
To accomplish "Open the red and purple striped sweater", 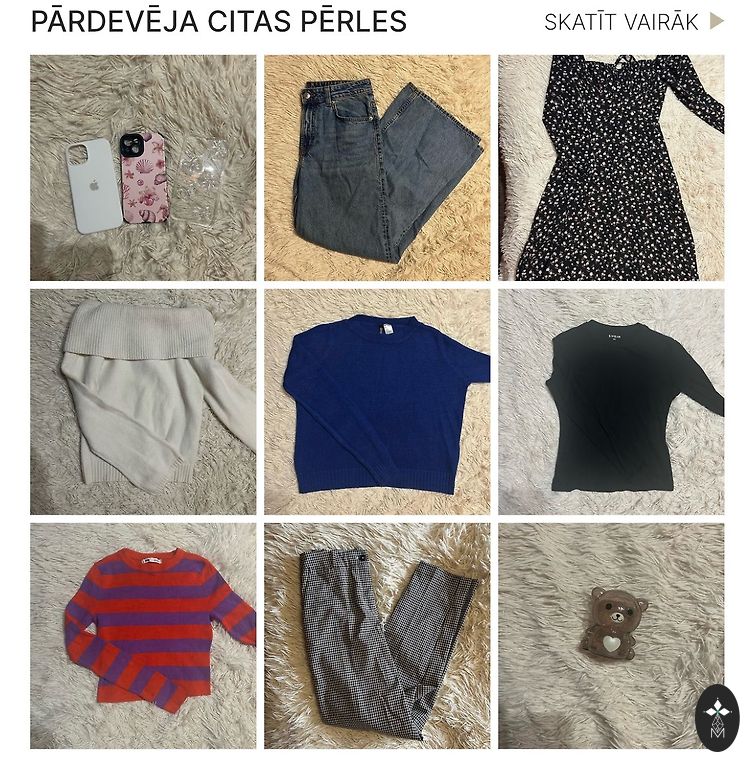I will pos(143,636).
